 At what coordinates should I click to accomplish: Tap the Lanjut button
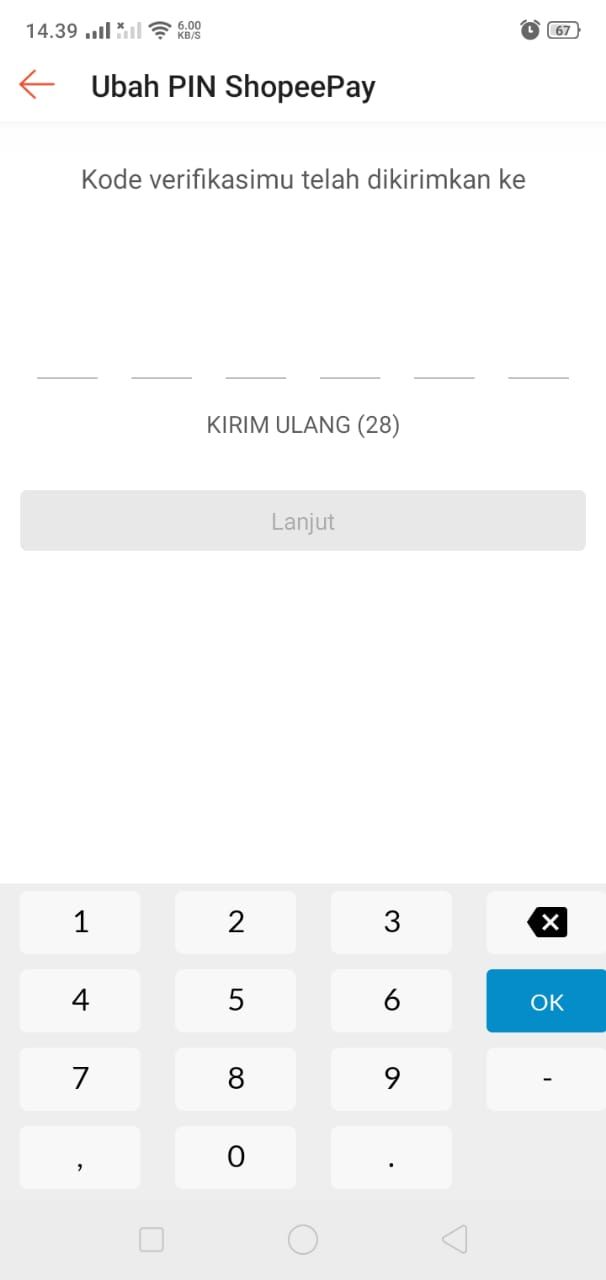(303, 521)
